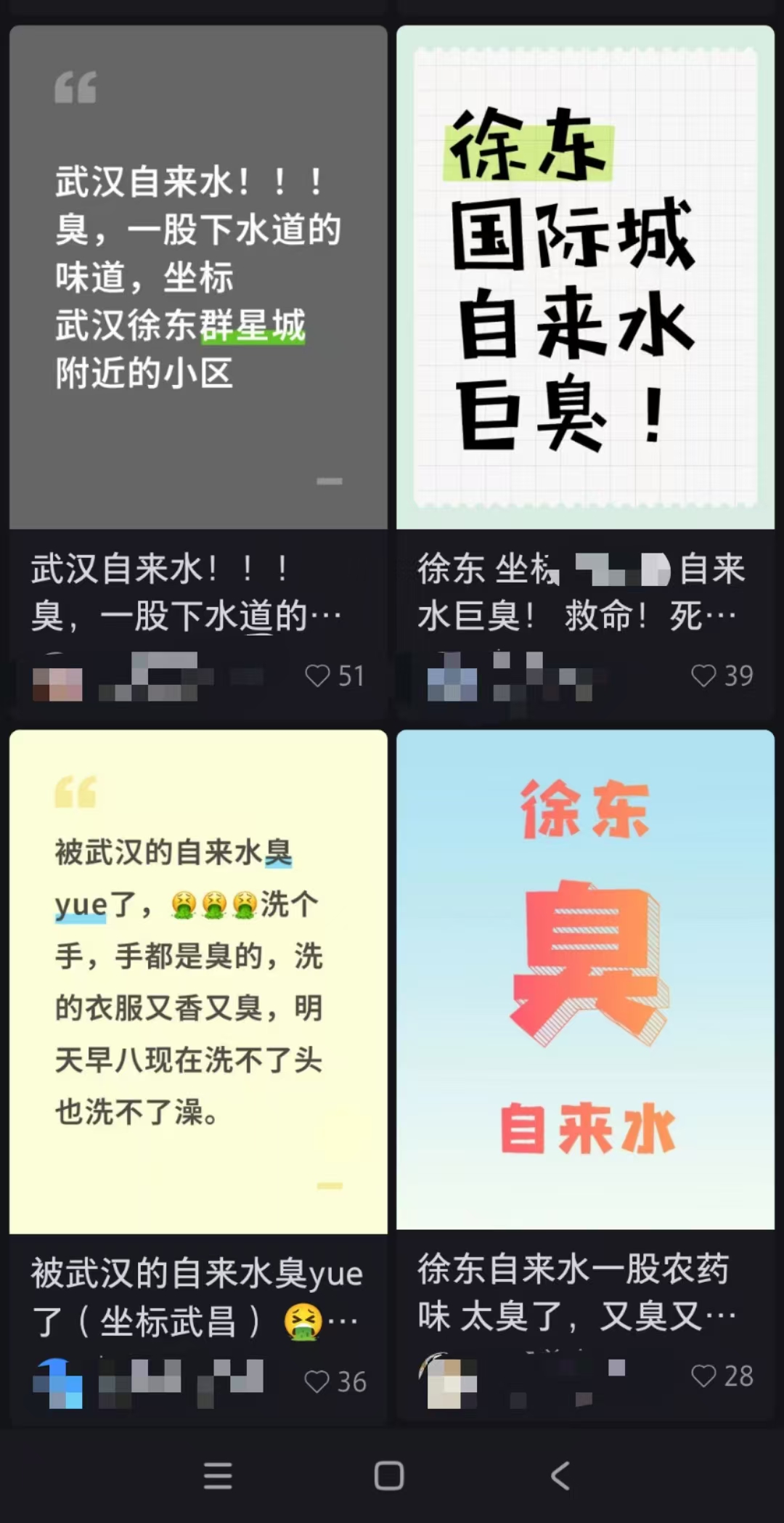Open the 徐东自来水一股农药味 post
The image size is (784, 1523).
585,979
